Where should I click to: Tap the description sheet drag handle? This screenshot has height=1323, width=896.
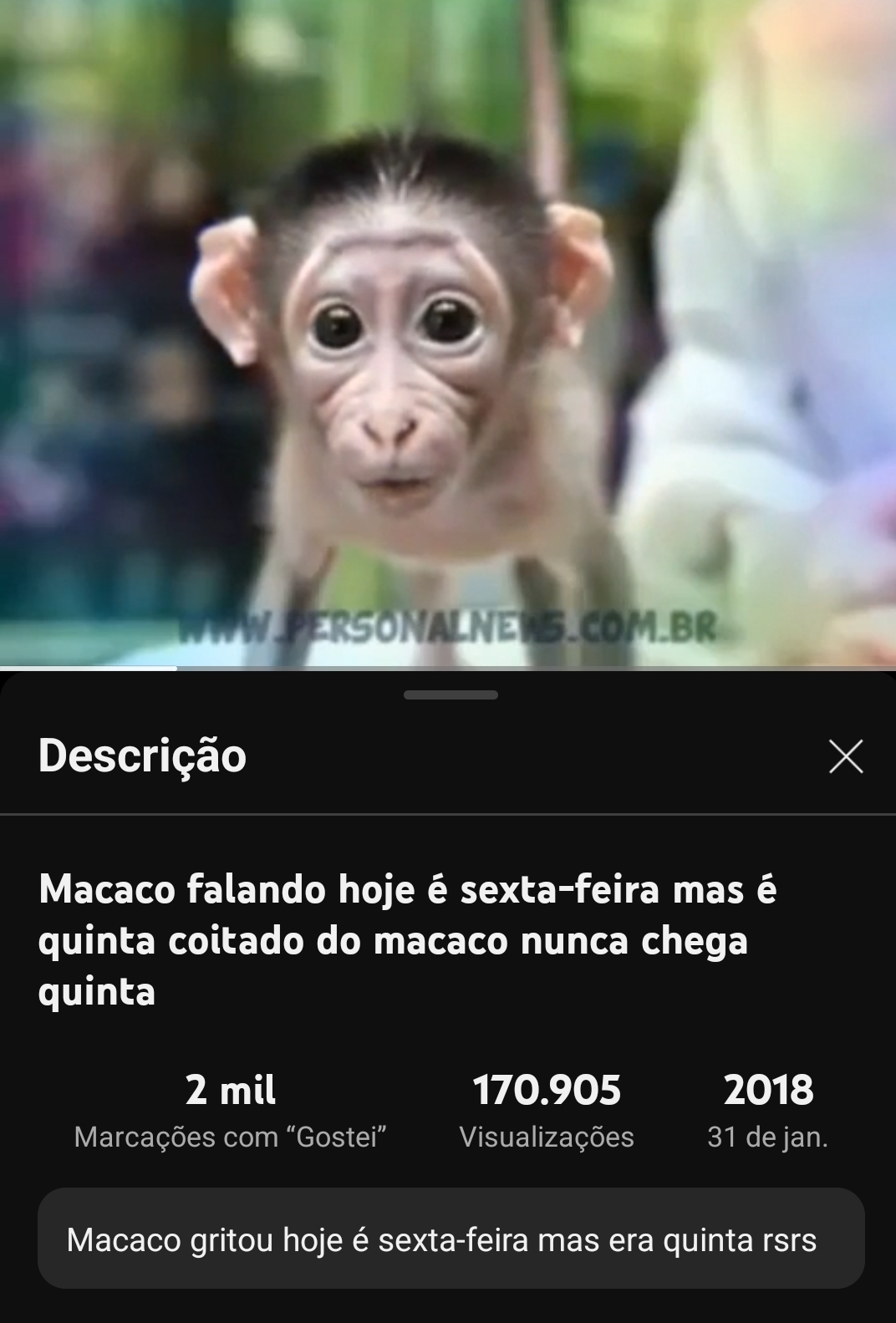coord(451,695)
